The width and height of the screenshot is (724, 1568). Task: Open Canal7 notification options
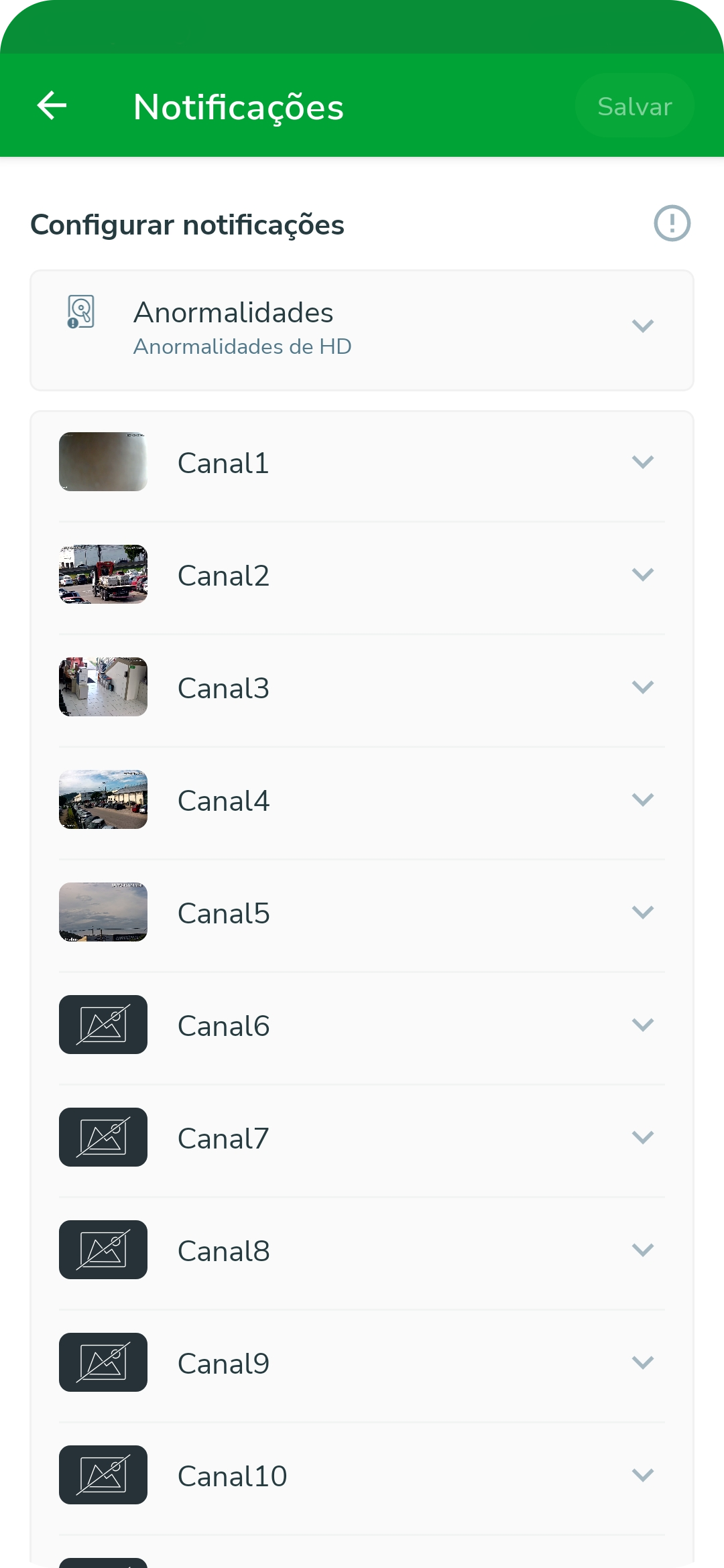tap(362, 1138)
